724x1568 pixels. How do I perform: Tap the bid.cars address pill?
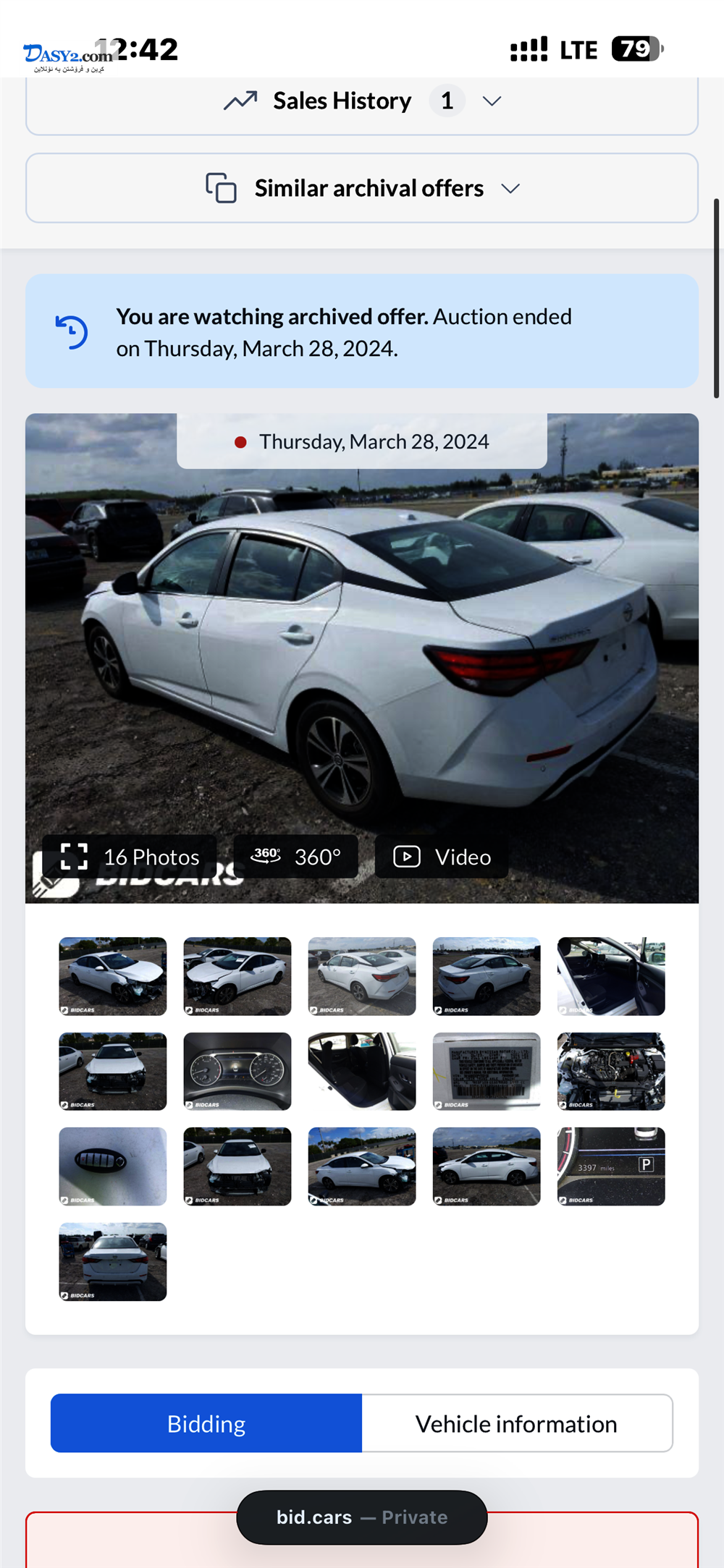[x=362, y=1517]
